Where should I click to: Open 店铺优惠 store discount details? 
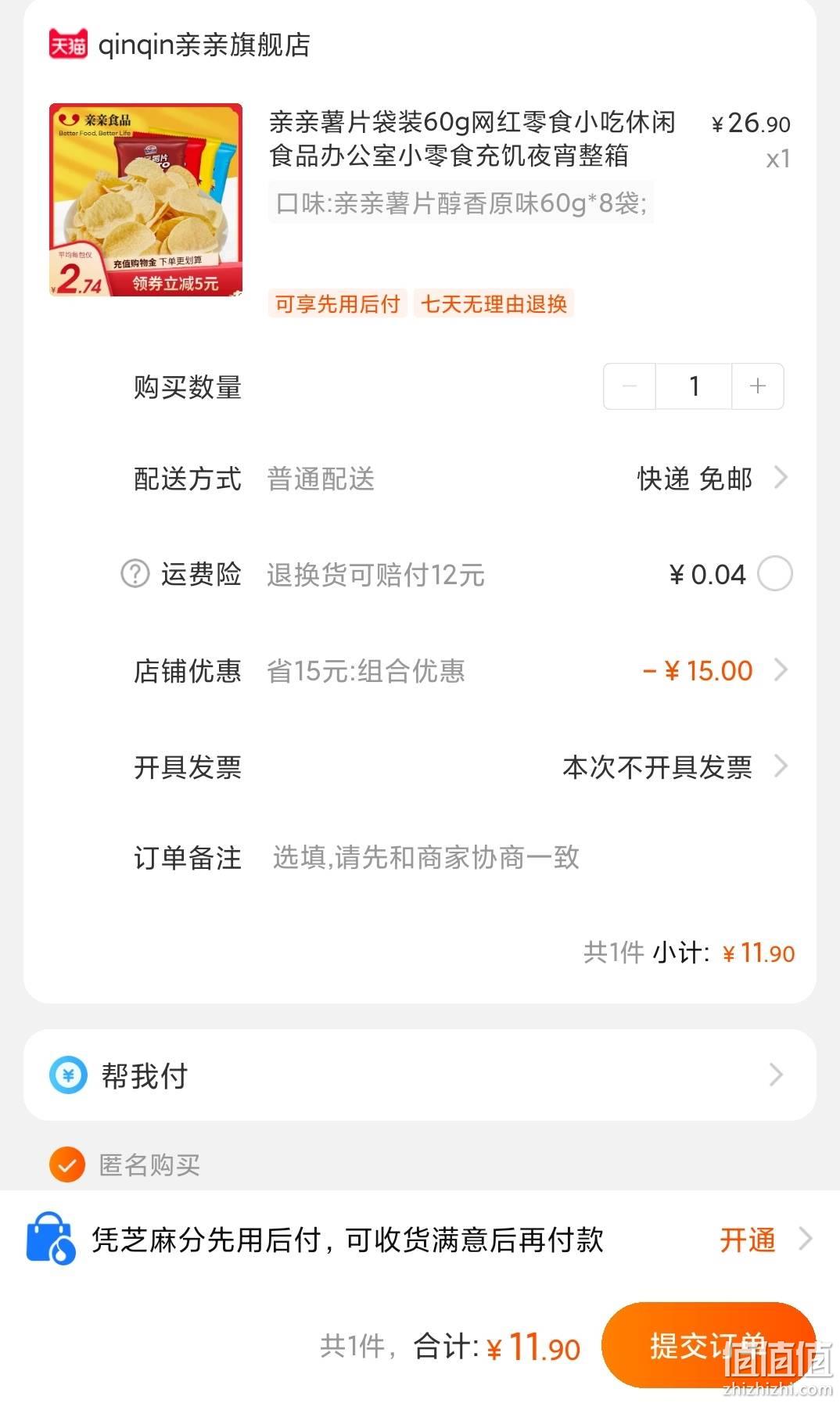tap(461, 670)
